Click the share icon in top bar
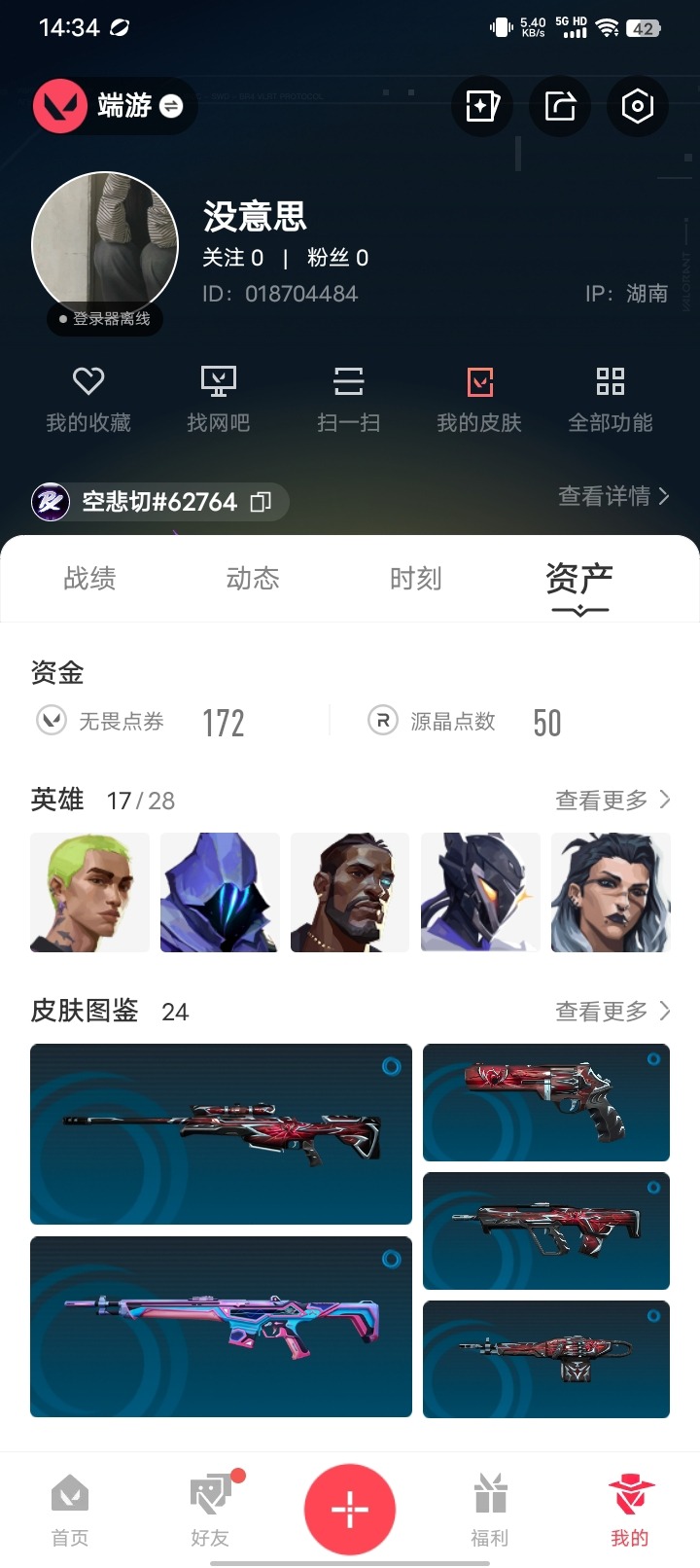The width and height of the screenshot is (700, 1568). pos(559,106)
